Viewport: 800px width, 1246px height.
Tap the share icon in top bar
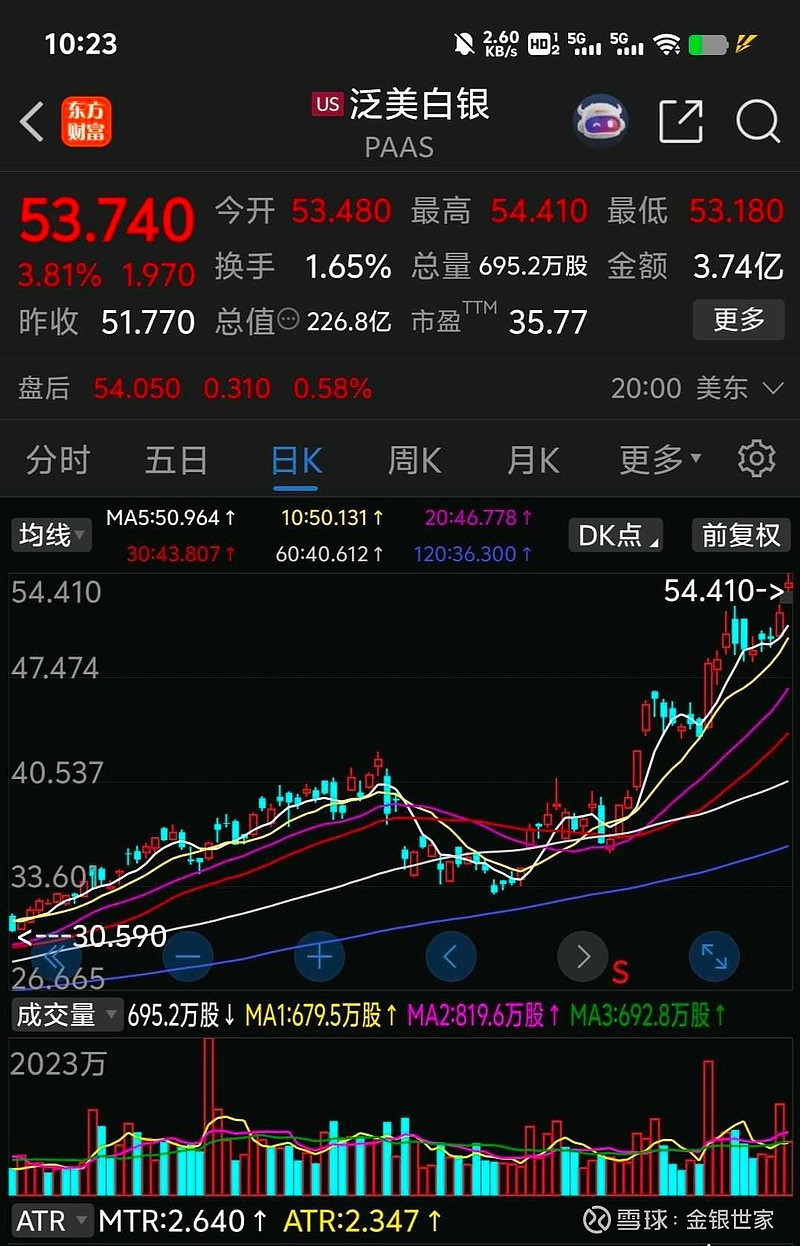[x=681, y=120]
